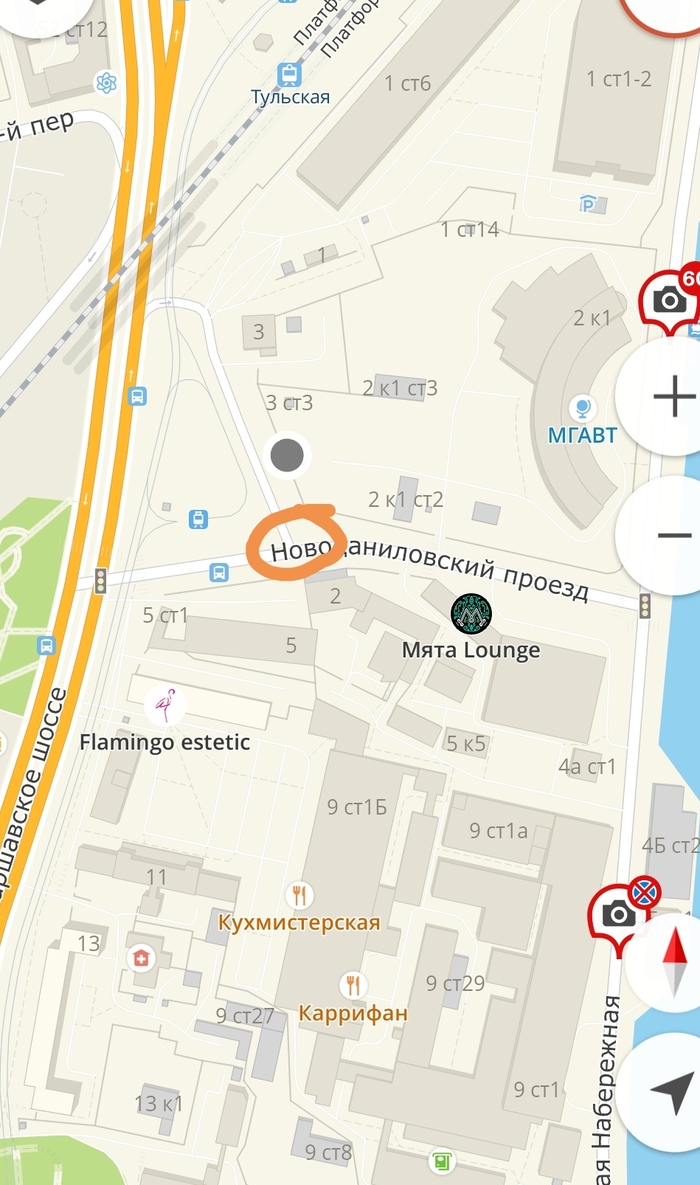The height and width of the screenshot is (1185, 700).
Task: Zoom in on the map
Action: (x=674, y=397)
